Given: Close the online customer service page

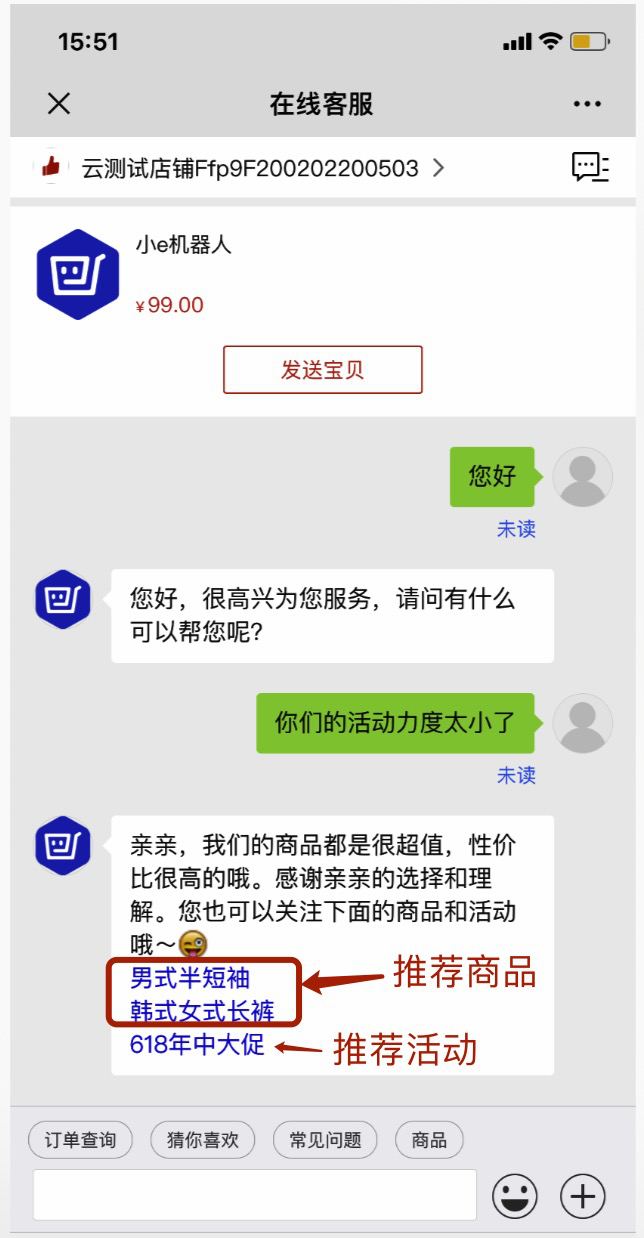Looking at the screenshot, I should 59,104.
